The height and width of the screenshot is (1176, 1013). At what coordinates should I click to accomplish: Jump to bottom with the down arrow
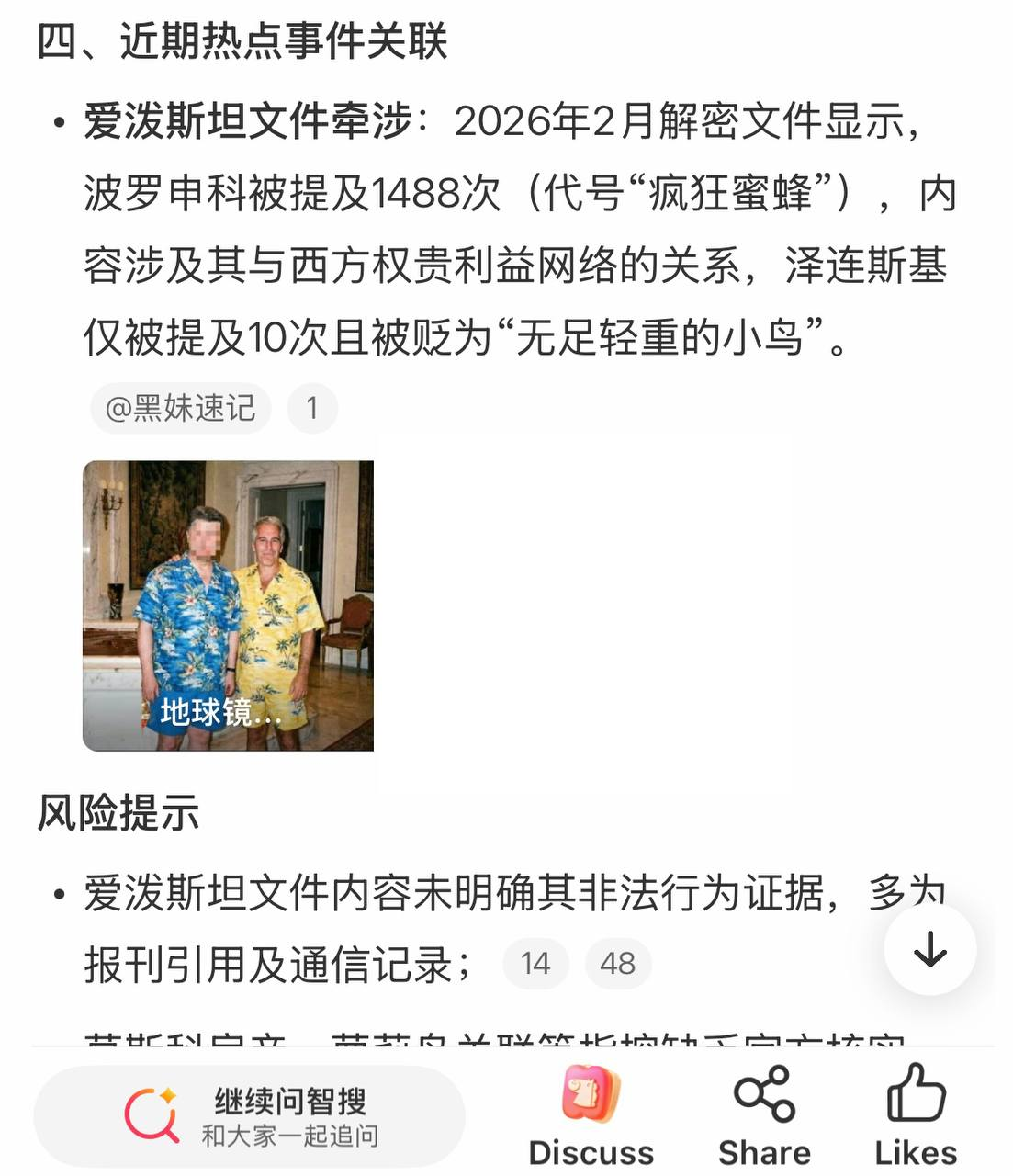929,950
